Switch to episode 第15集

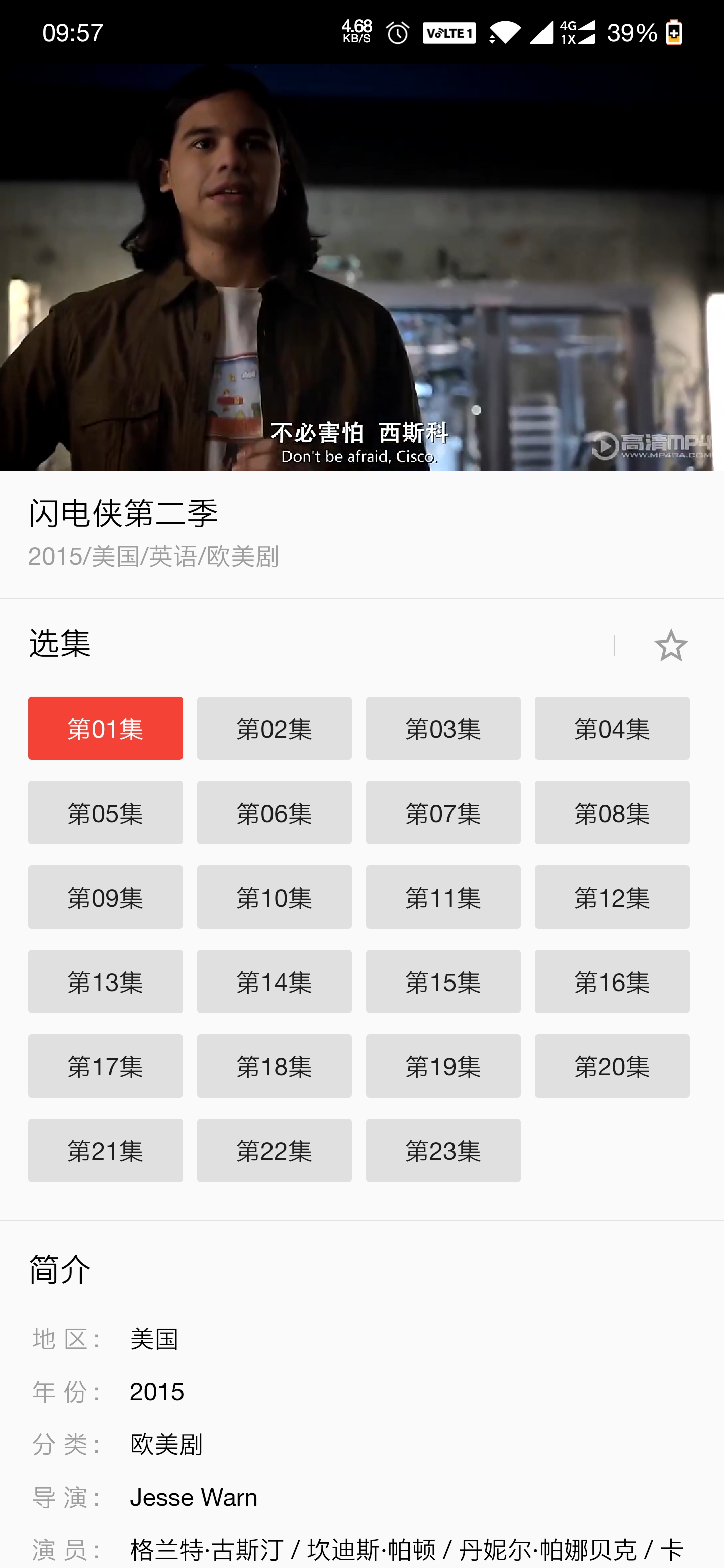coord(442,981)
